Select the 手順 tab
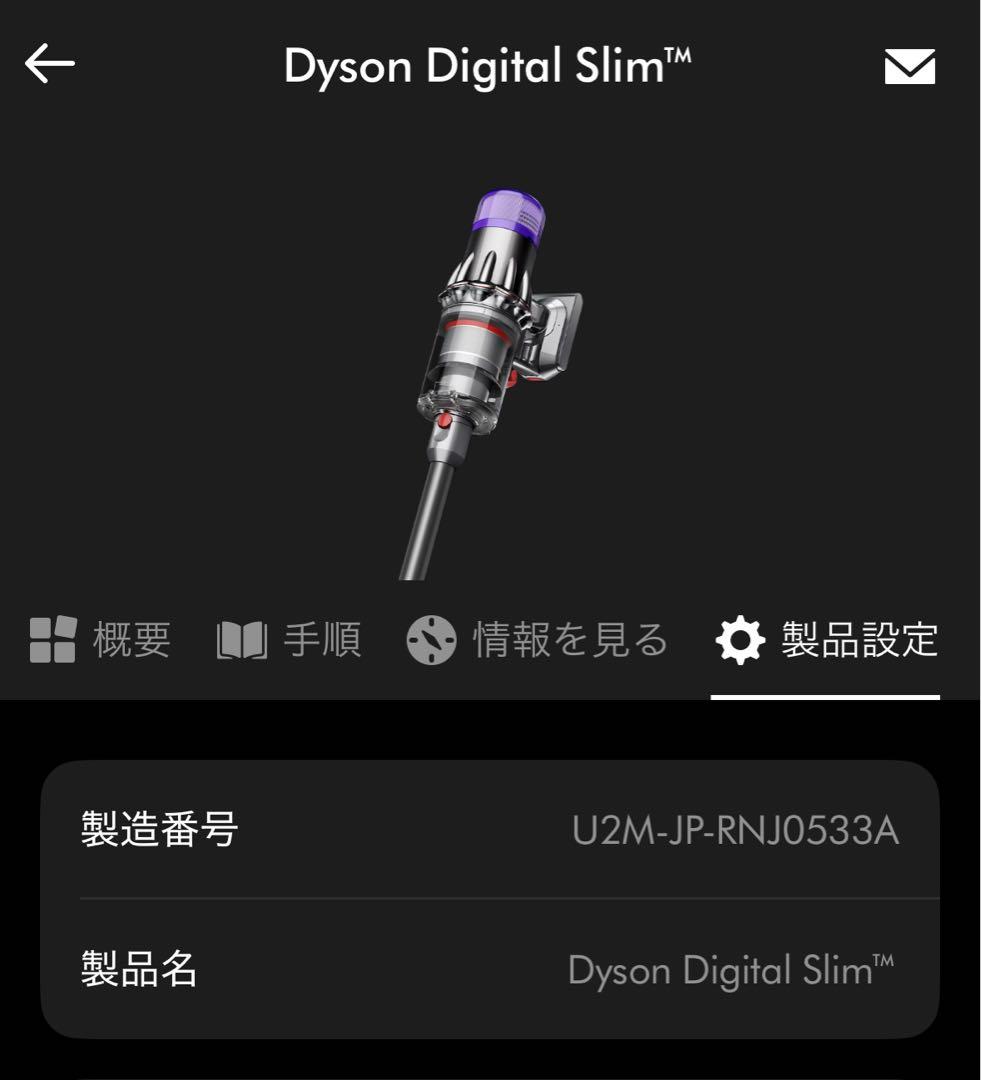The image size is (981, 1080). pyautogui.click(x=290, y=640)
